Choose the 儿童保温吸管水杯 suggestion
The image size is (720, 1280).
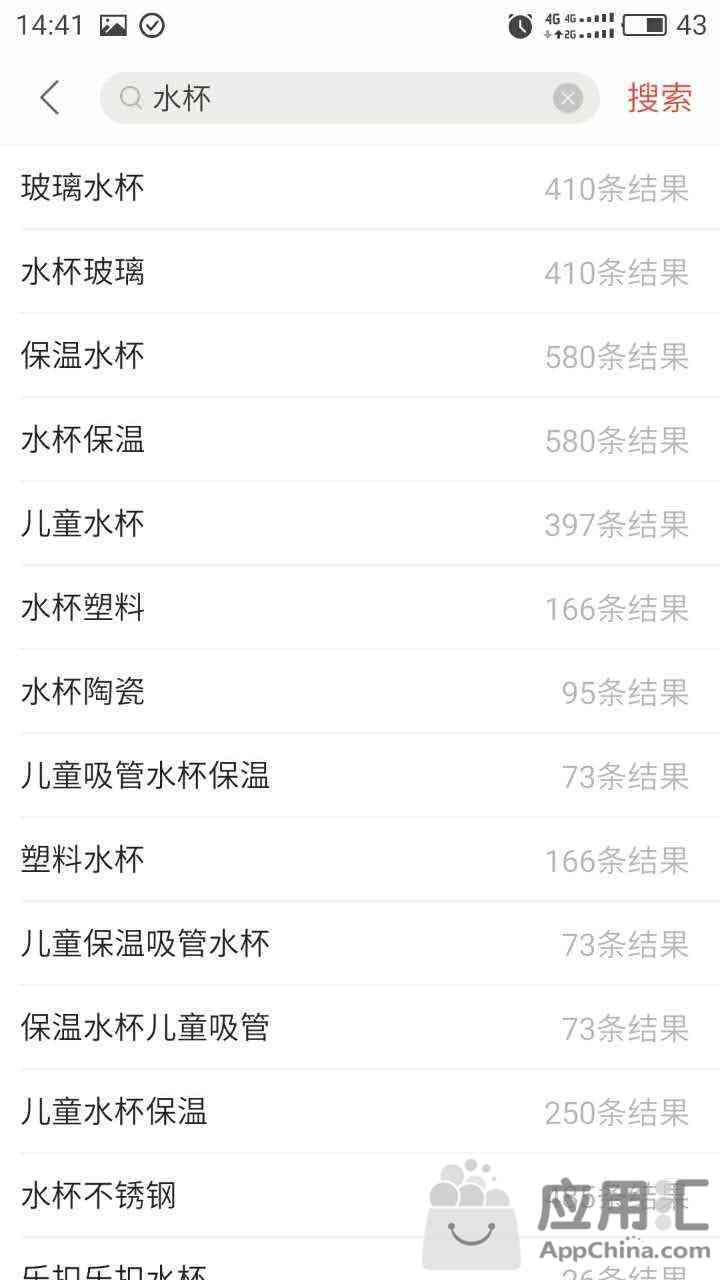click(360, 943)
